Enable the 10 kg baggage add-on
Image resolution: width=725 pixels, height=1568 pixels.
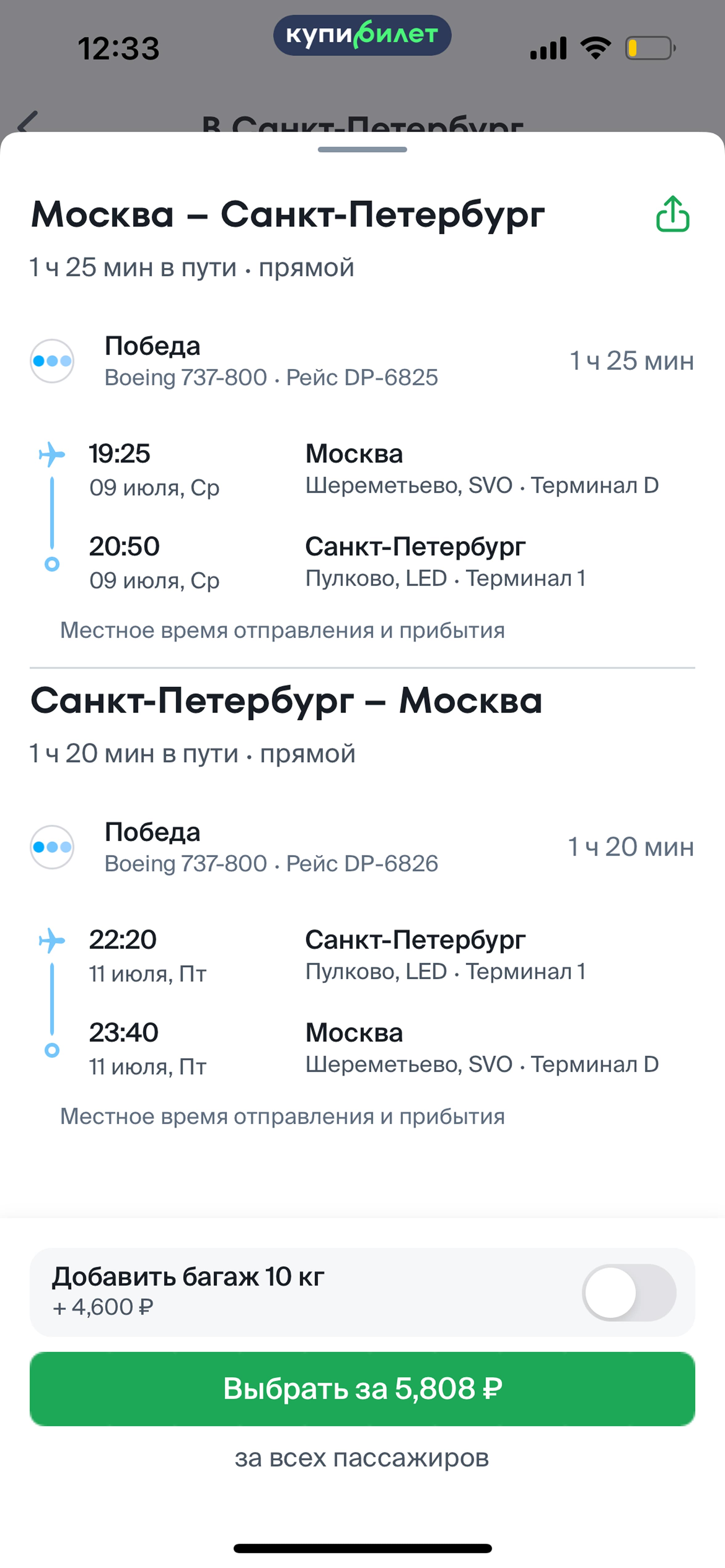pos(629,1292)
